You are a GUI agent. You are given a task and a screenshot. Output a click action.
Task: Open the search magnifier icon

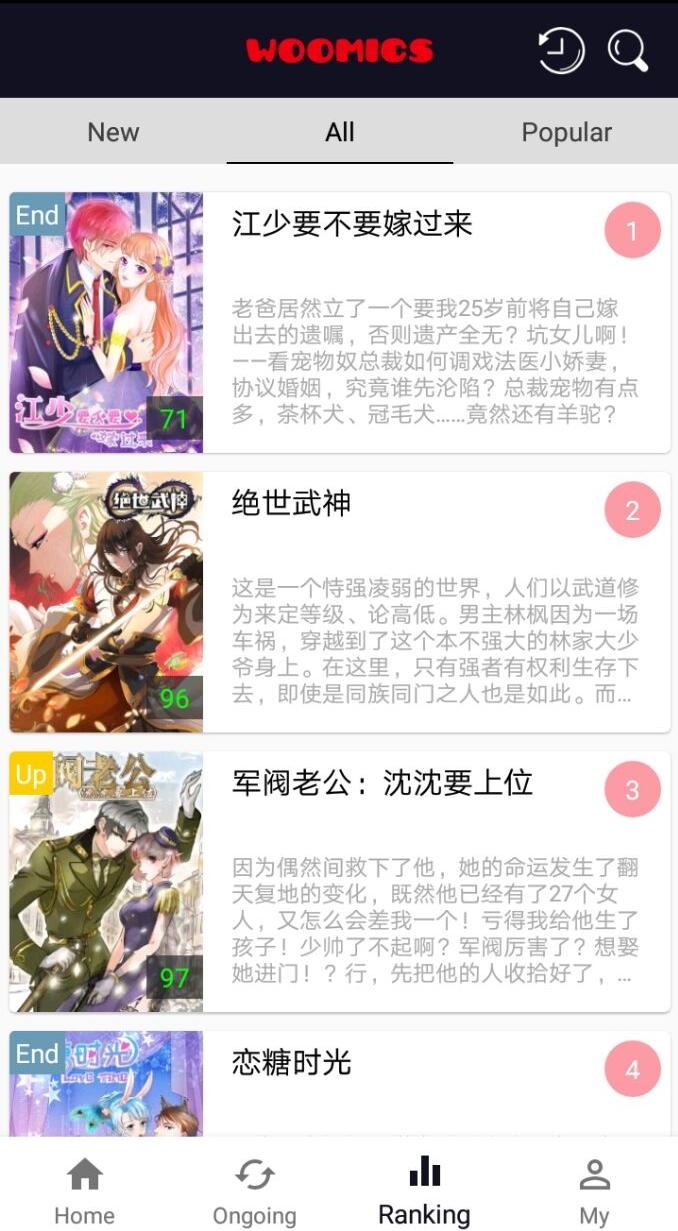coord(628,50)
